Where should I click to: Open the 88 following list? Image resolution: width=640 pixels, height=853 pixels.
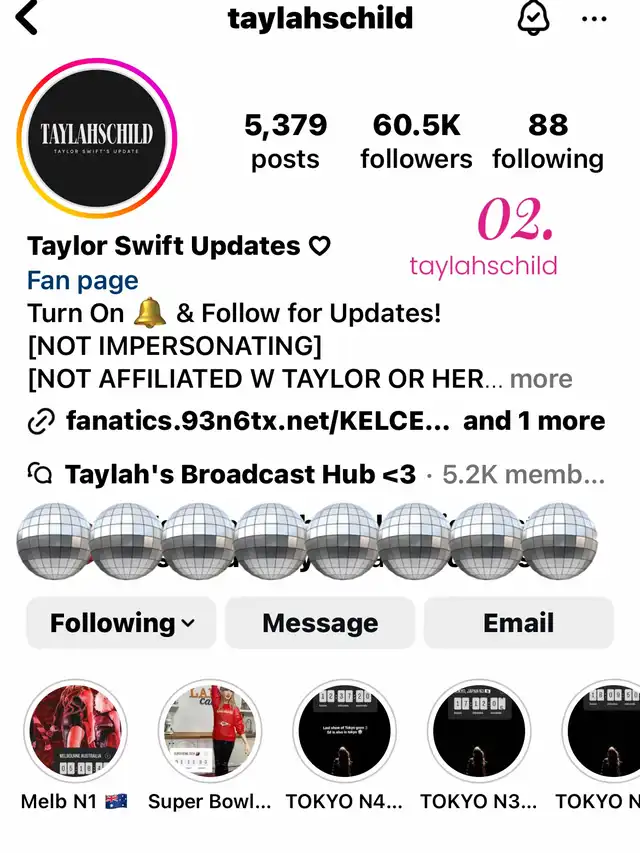point(548,141)
